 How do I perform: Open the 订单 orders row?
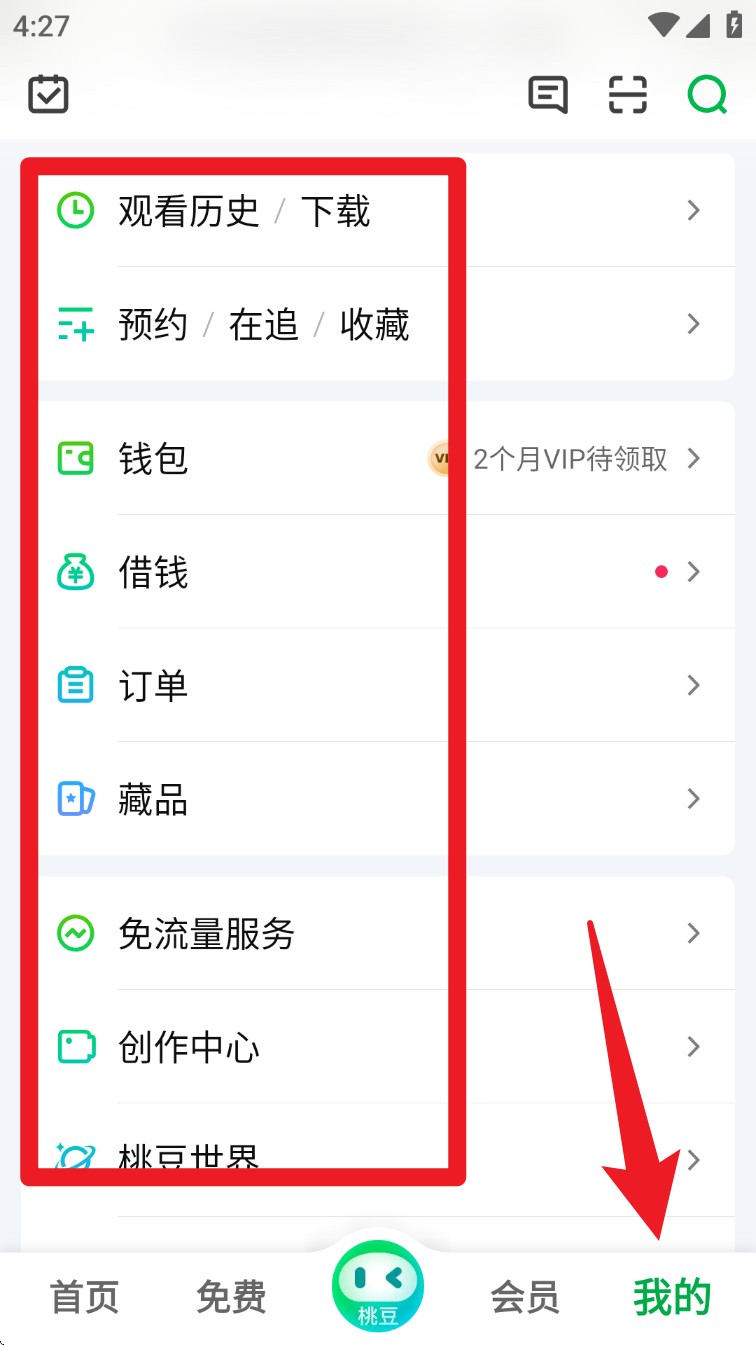pyautogui.click(x=378, y=686)
